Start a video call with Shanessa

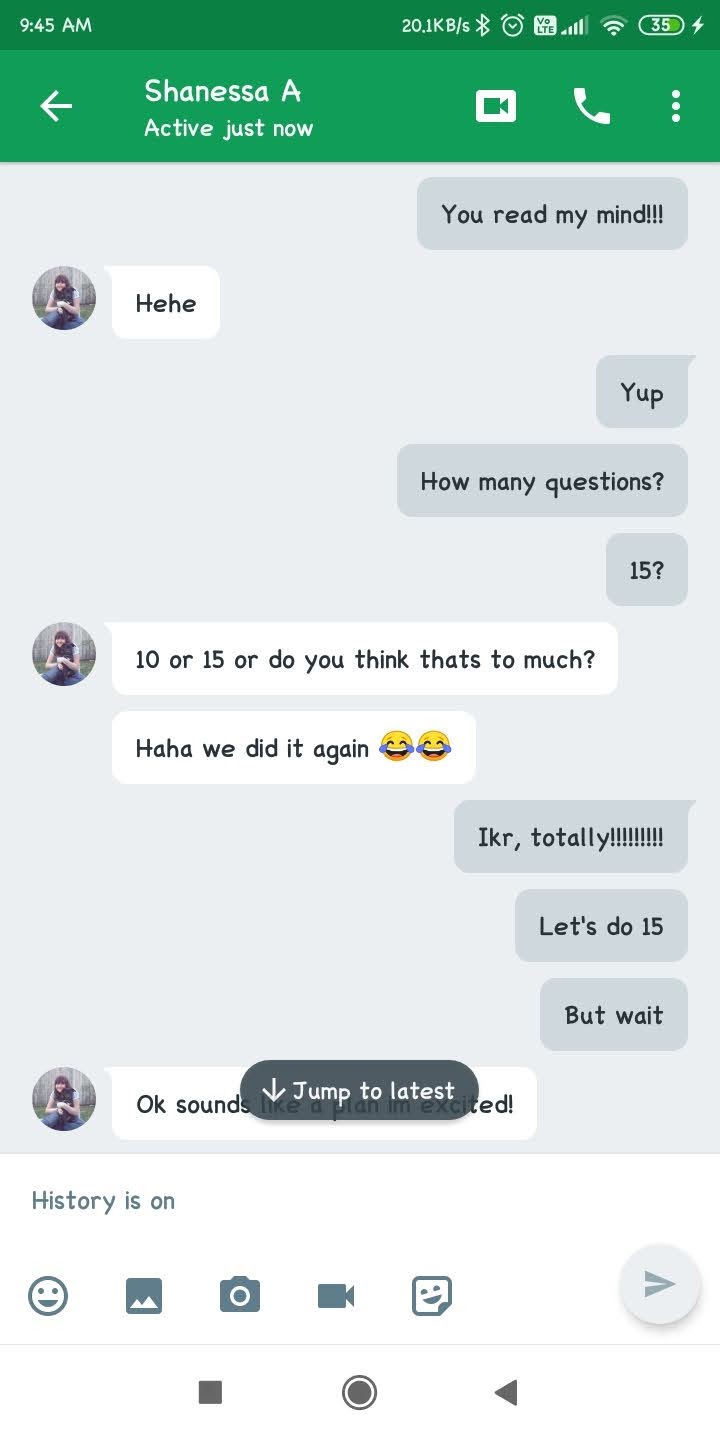pyautogui.click(x=496, y=106)
